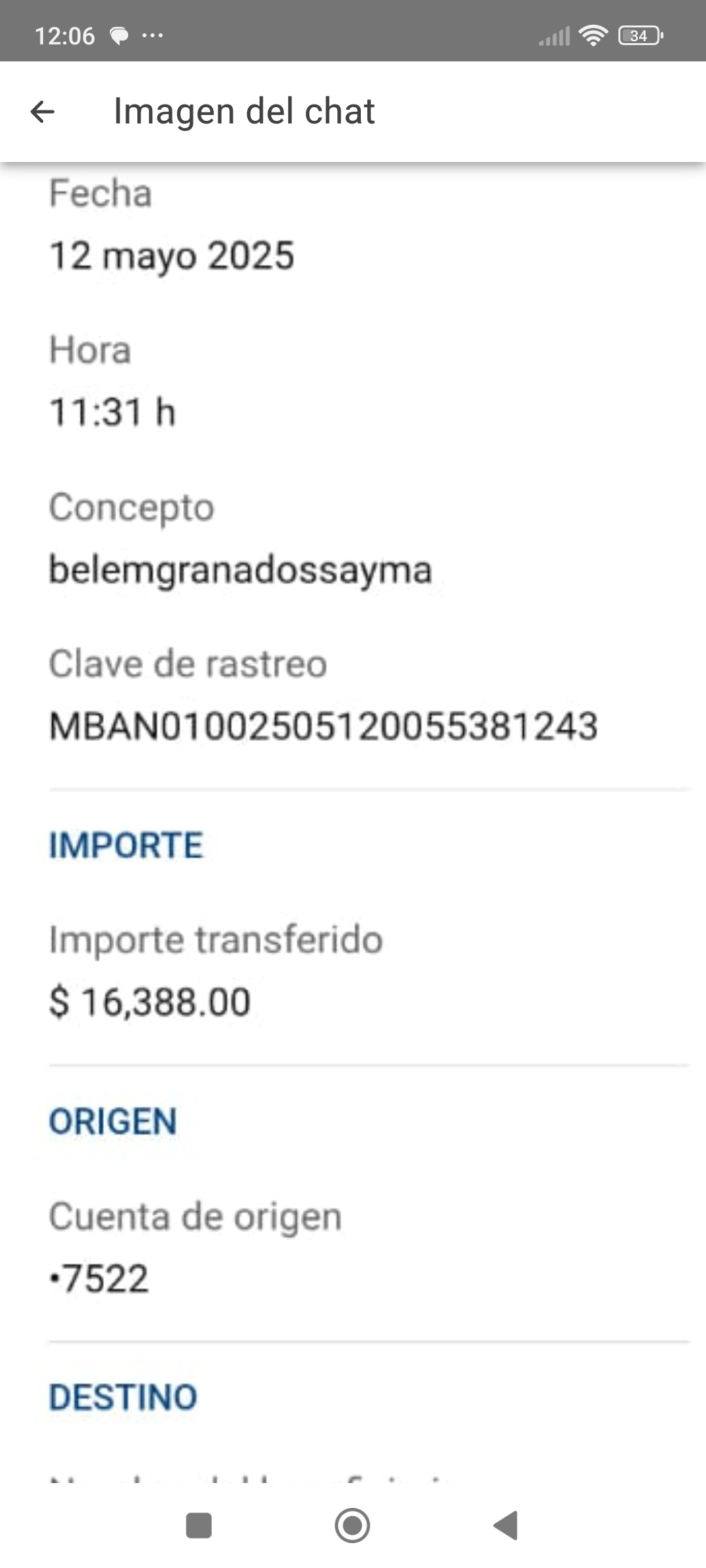This screenshot has height=1568, width=706.
Task: Tap the system home button
Action: click(352, 1526)
